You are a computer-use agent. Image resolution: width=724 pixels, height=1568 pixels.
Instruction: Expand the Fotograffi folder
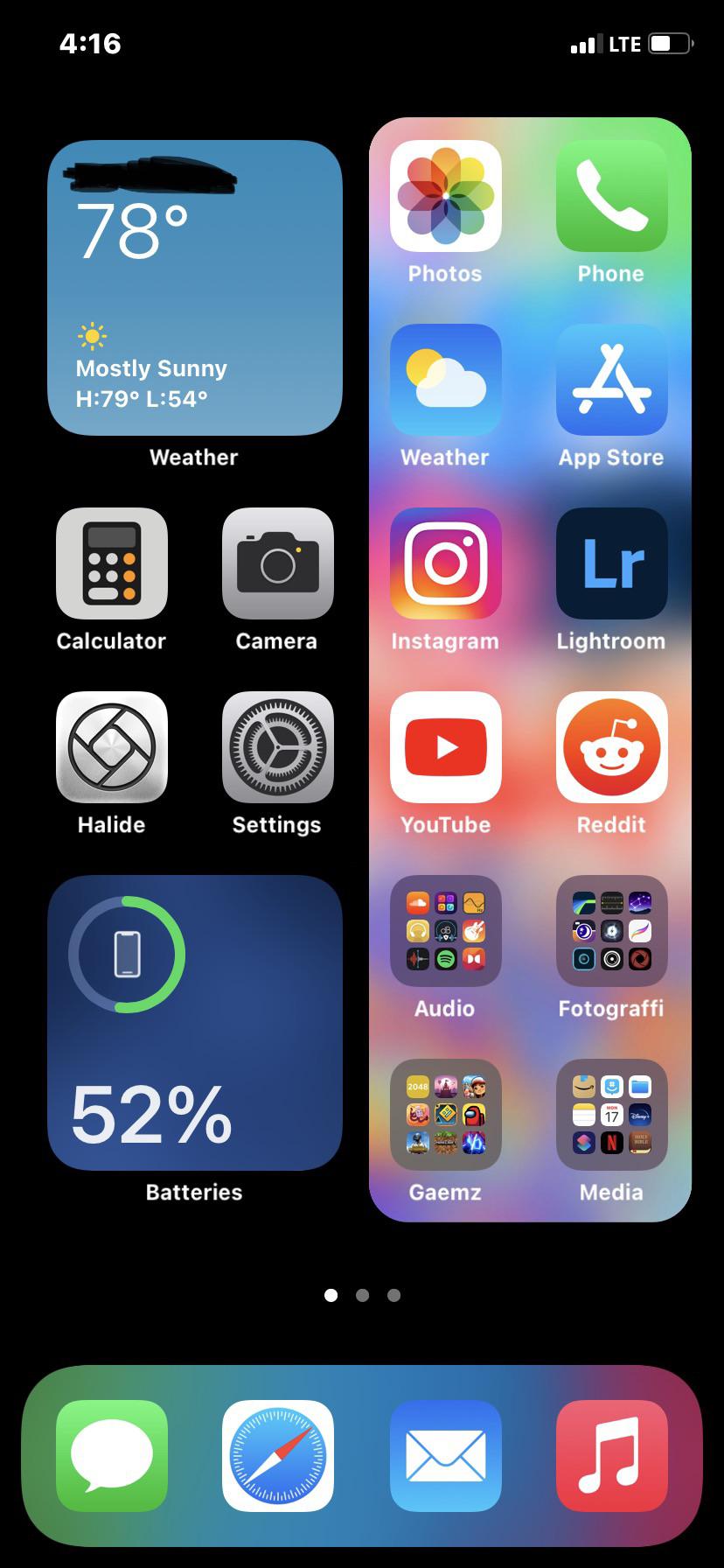tap(610, 932)
